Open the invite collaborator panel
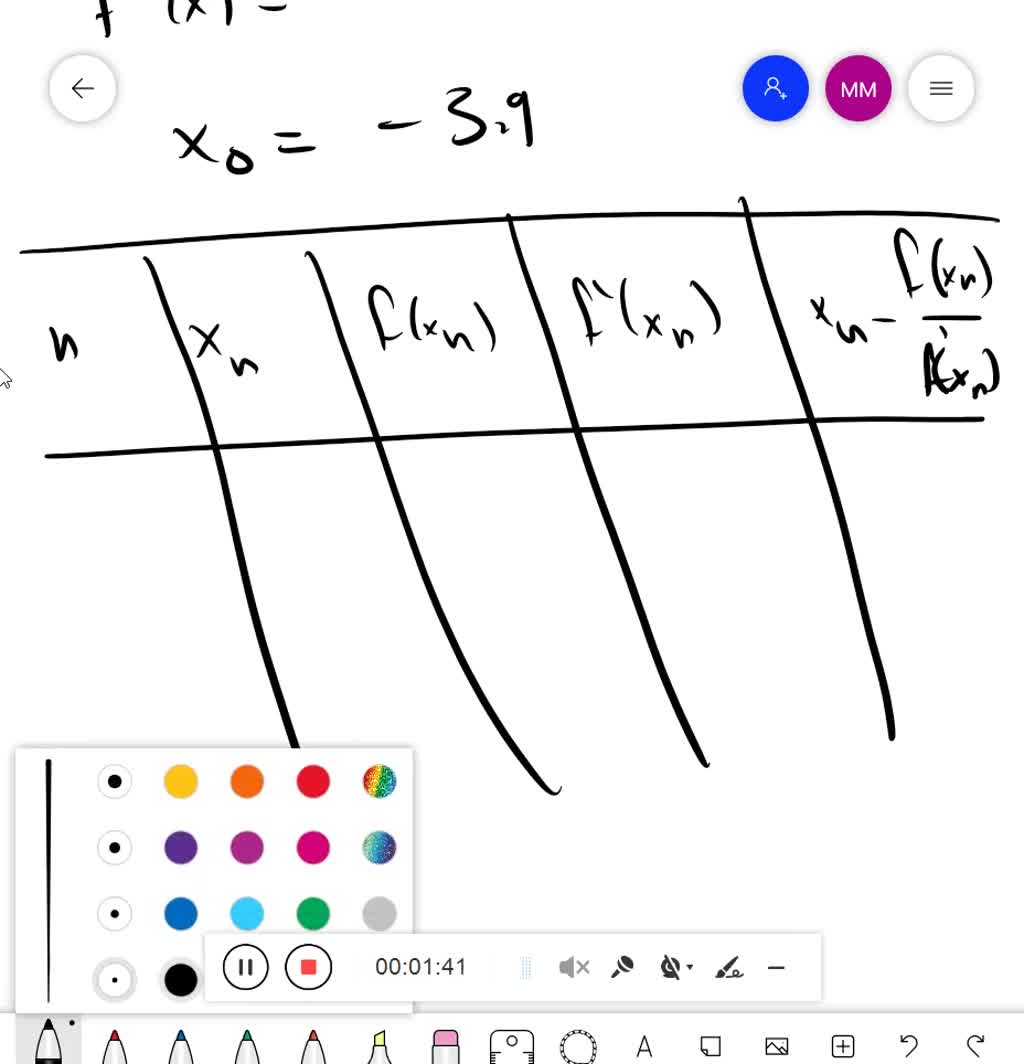1024x1064 pixels. pos(776,88)
